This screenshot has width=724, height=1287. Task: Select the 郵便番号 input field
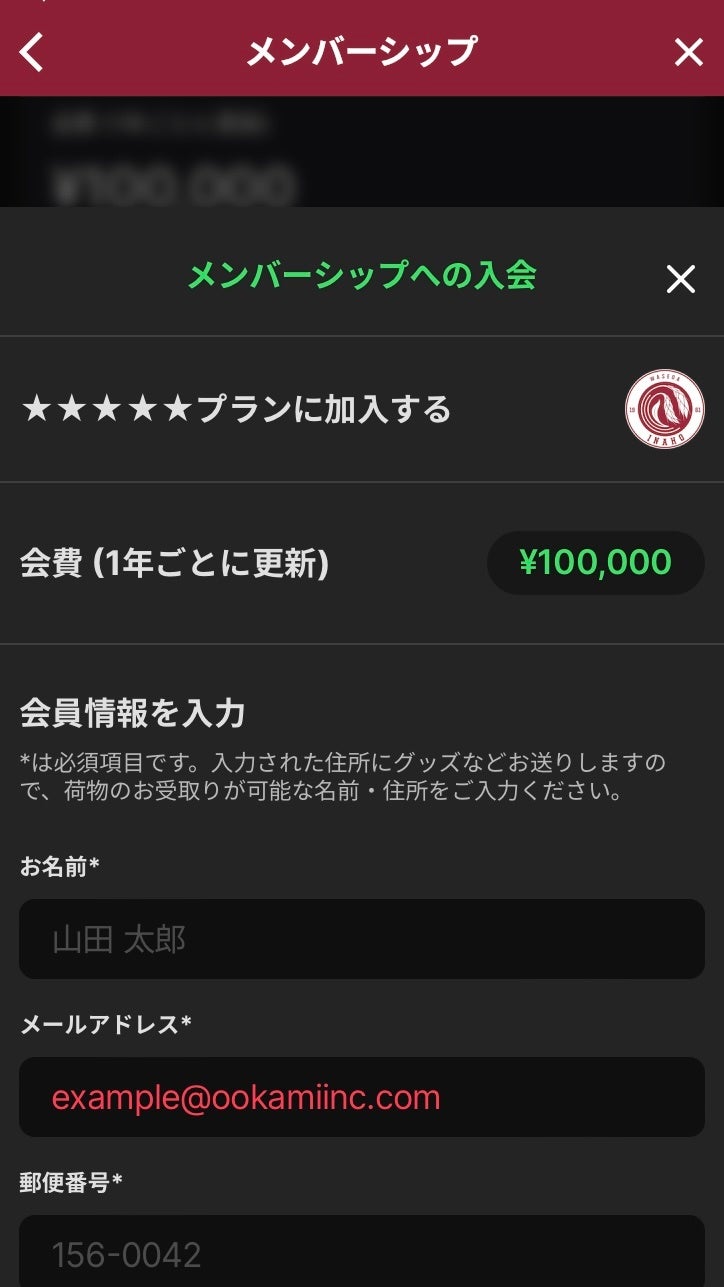pyautogui.click(x=362, y=1252)
